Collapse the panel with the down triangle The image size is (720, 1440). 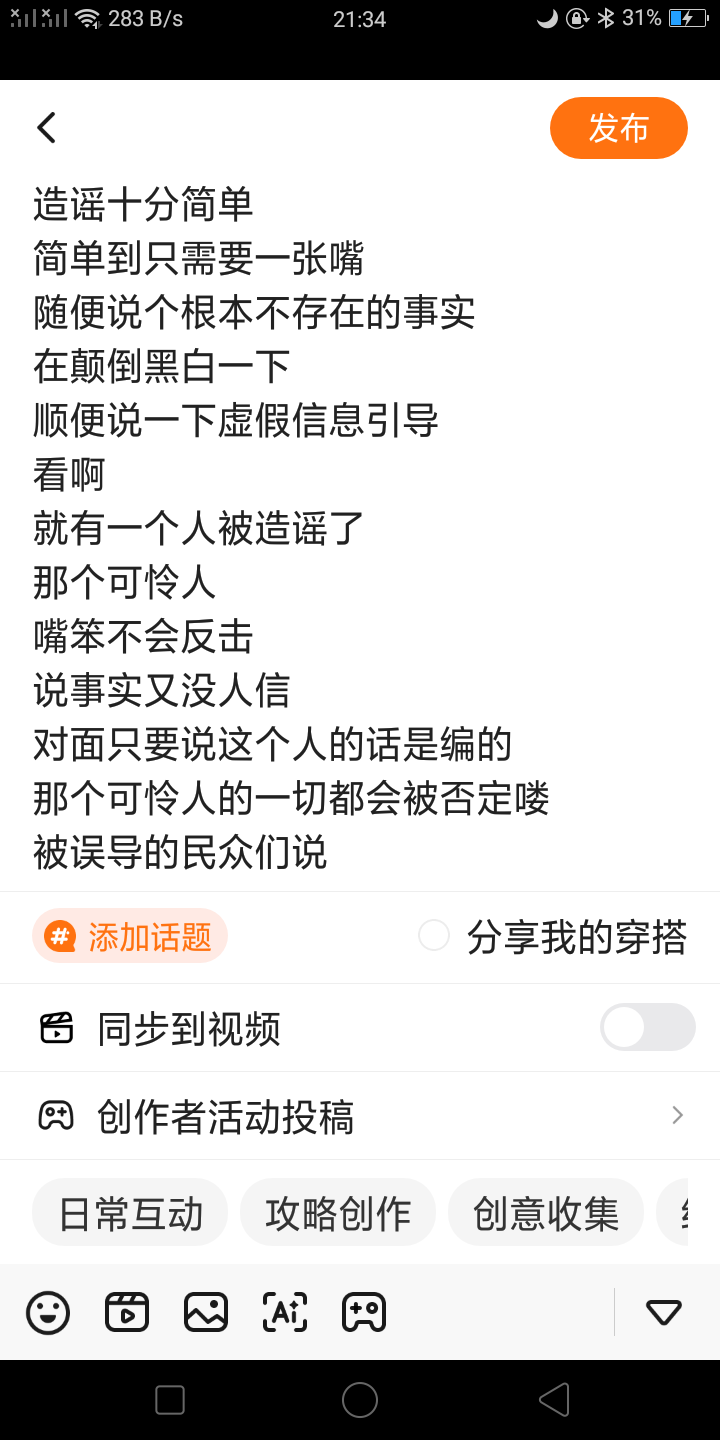point(664,1312)
